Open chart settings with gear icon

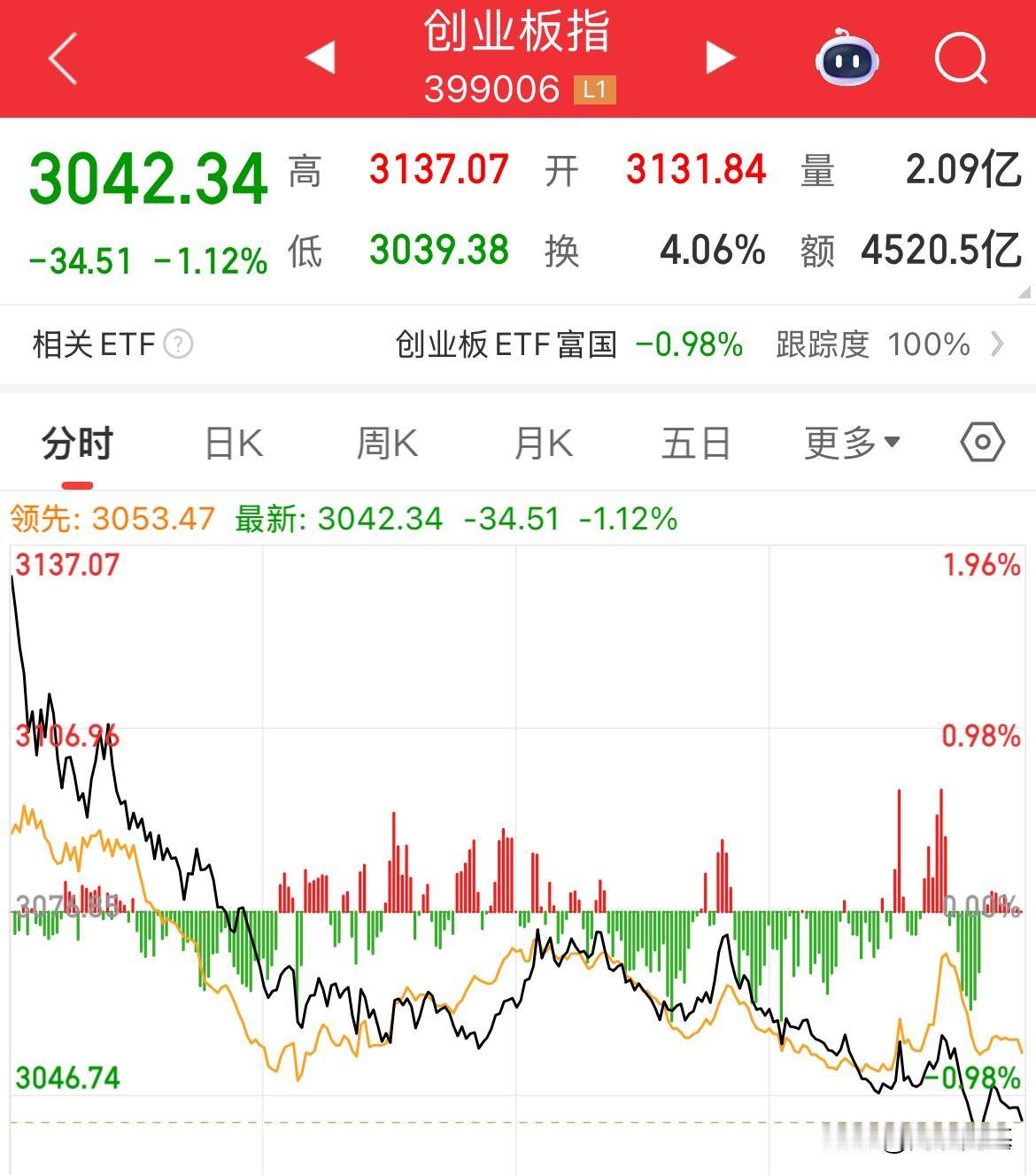pos(981,443)
